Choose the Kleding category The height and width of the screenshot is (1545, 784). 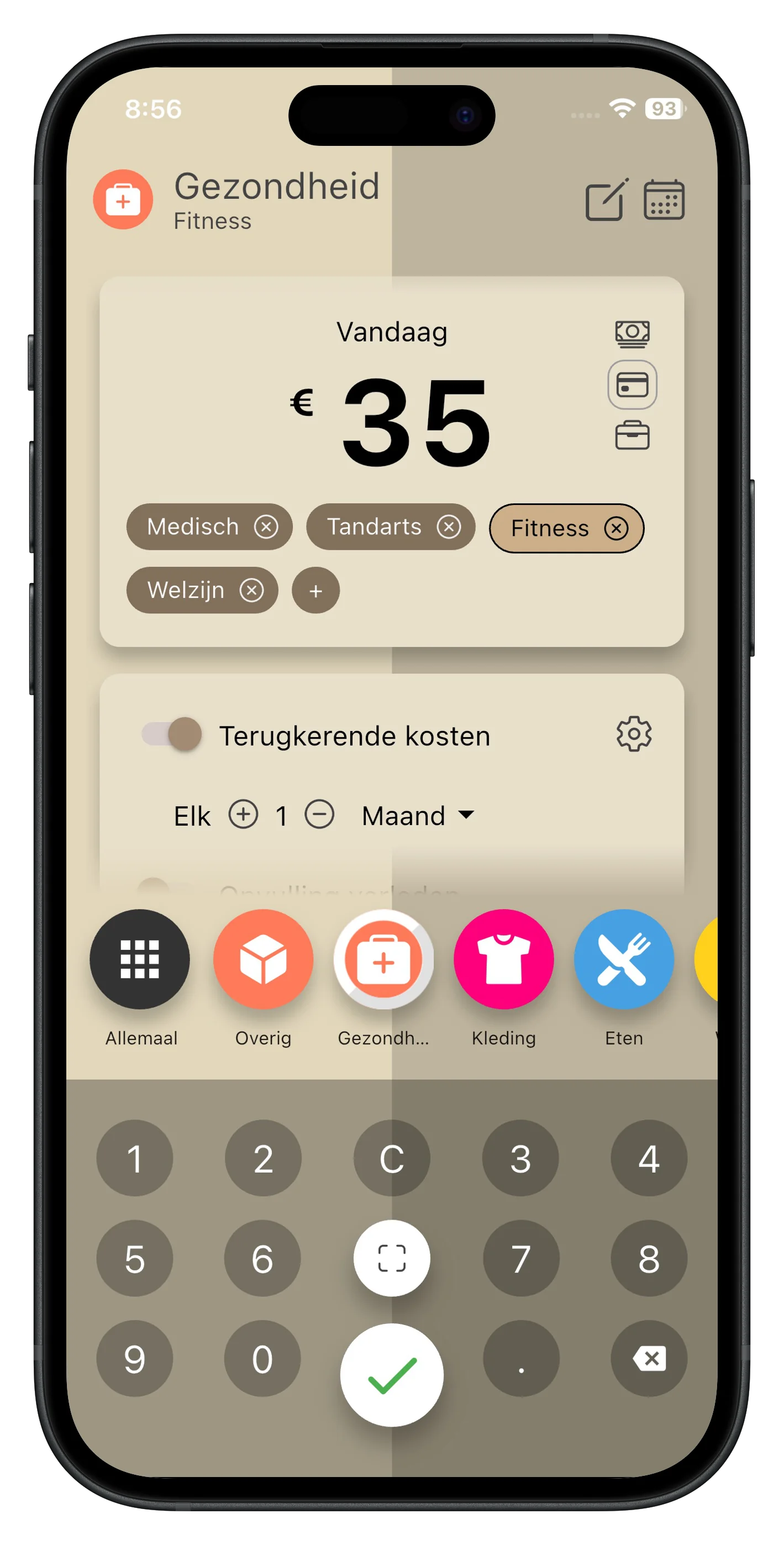[503, 960]
